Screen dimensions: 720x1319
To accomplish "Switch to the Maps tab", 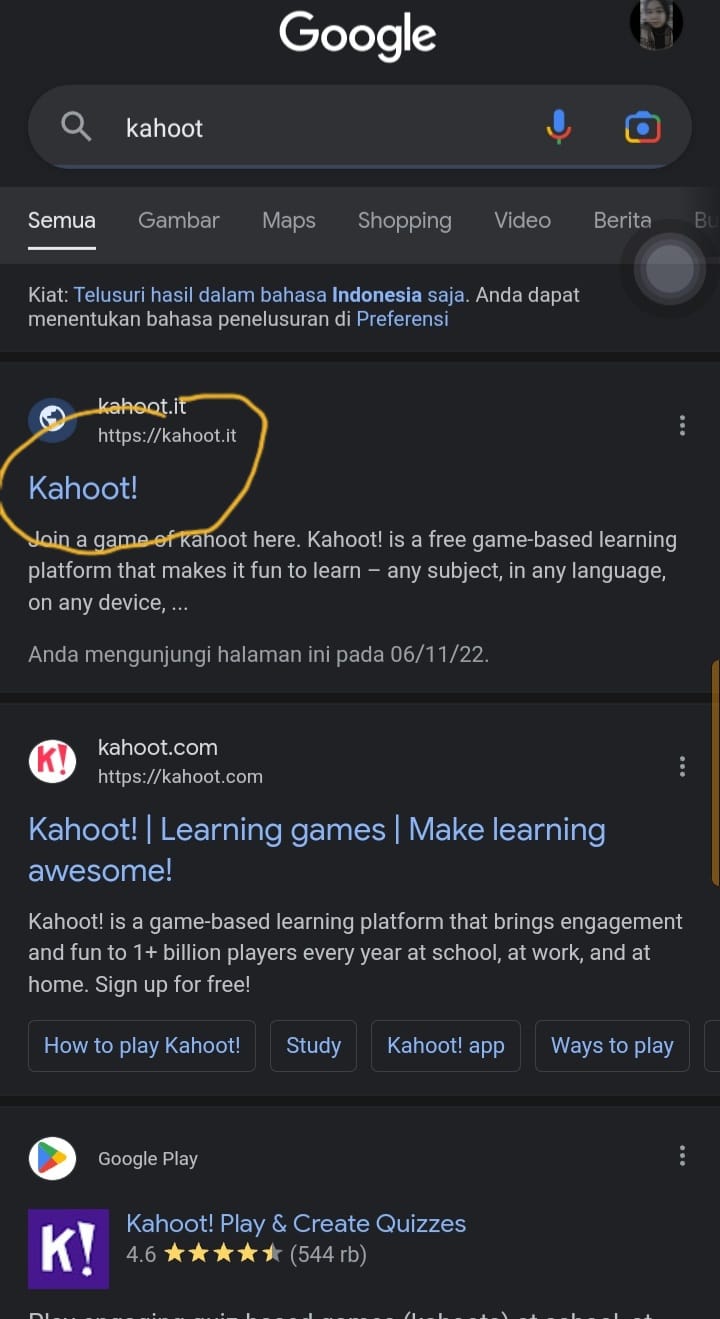I will 289,220.
